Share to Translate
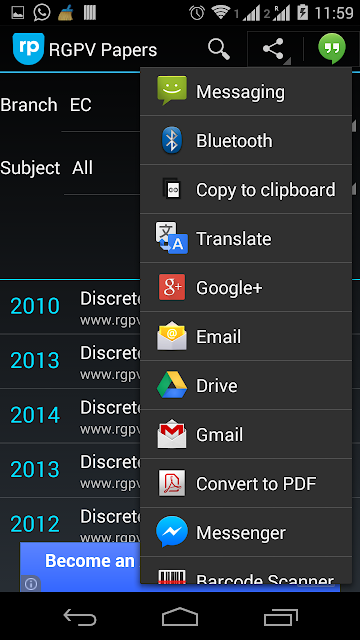Viewport: 360px width, 640px height. 246,238
